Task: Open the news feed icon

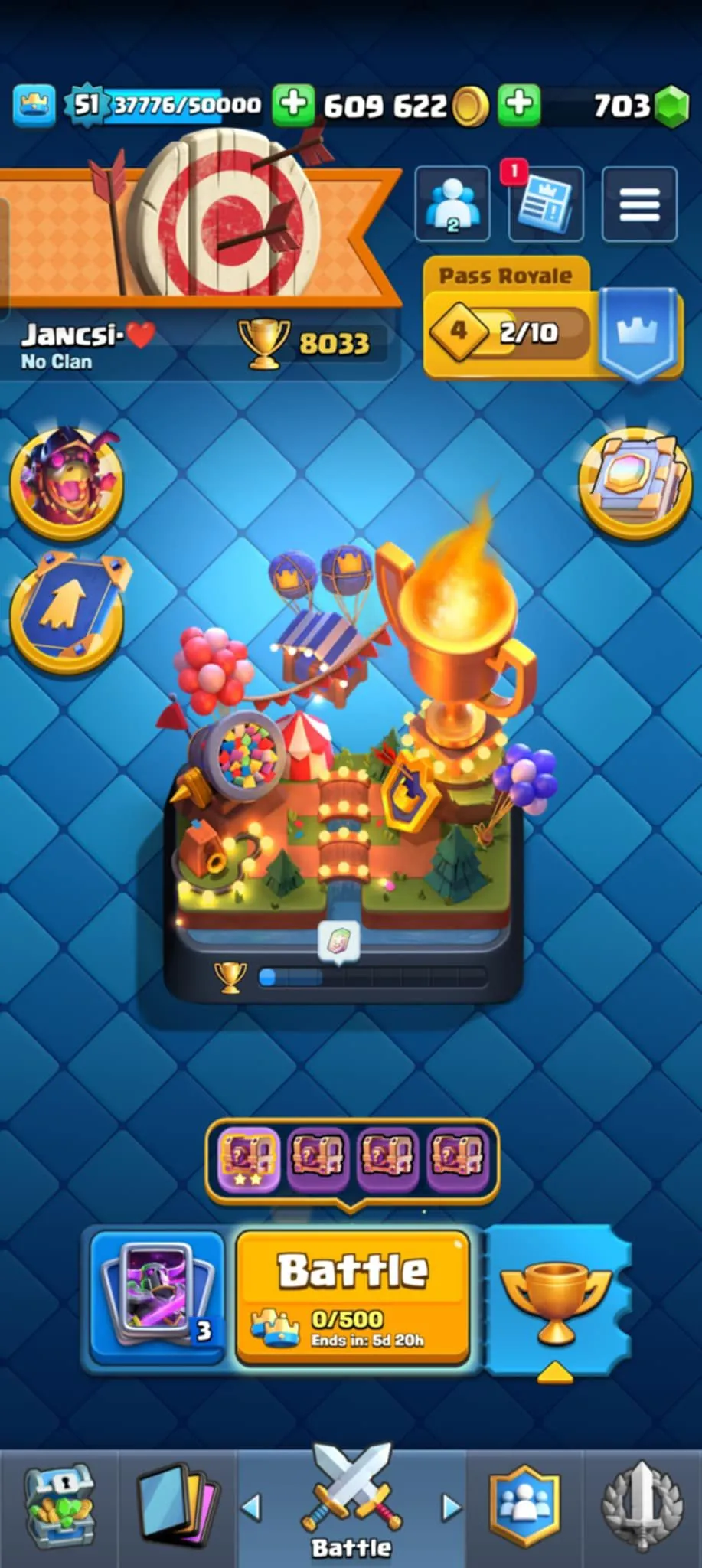Action: tap(546, 204)
